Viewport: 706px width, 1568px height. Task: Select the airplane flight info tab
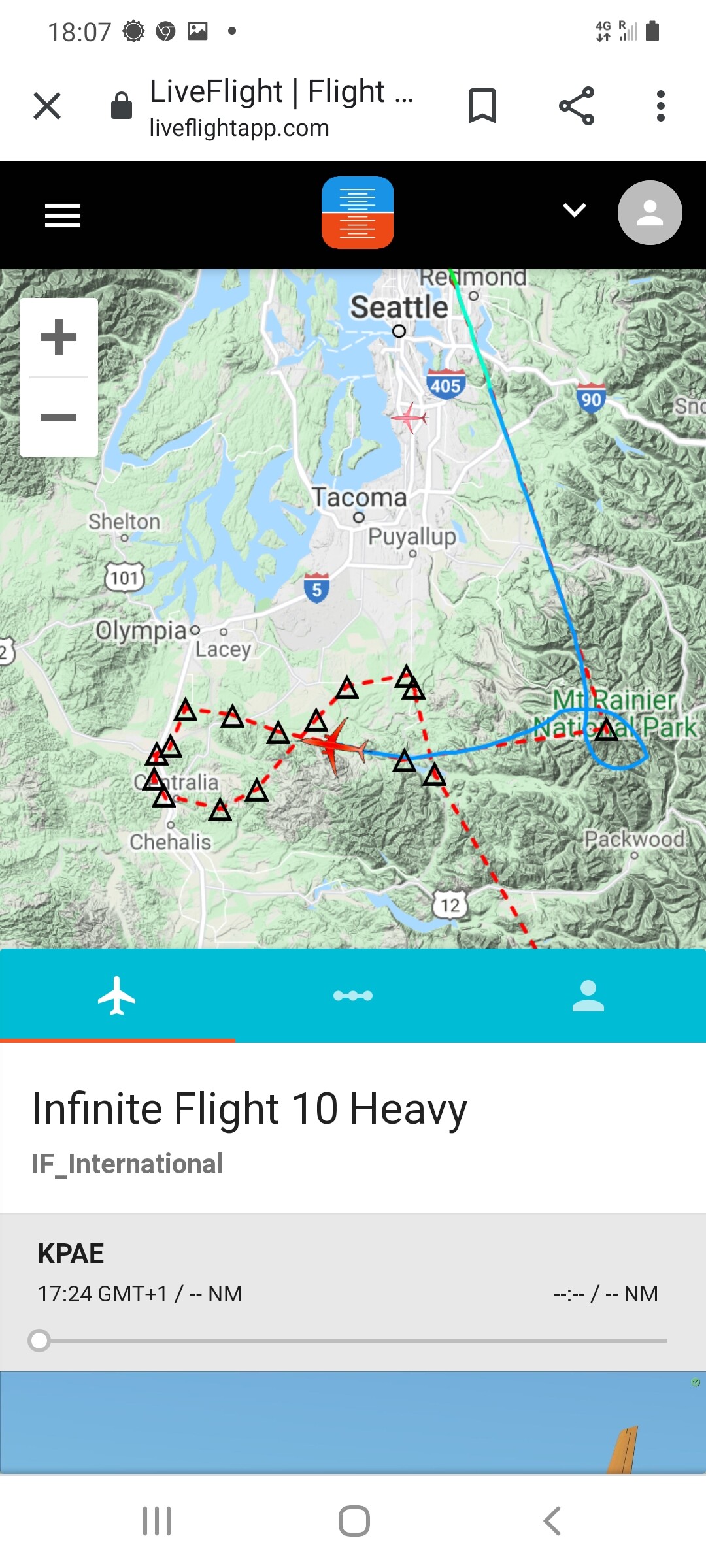point(117,996)
